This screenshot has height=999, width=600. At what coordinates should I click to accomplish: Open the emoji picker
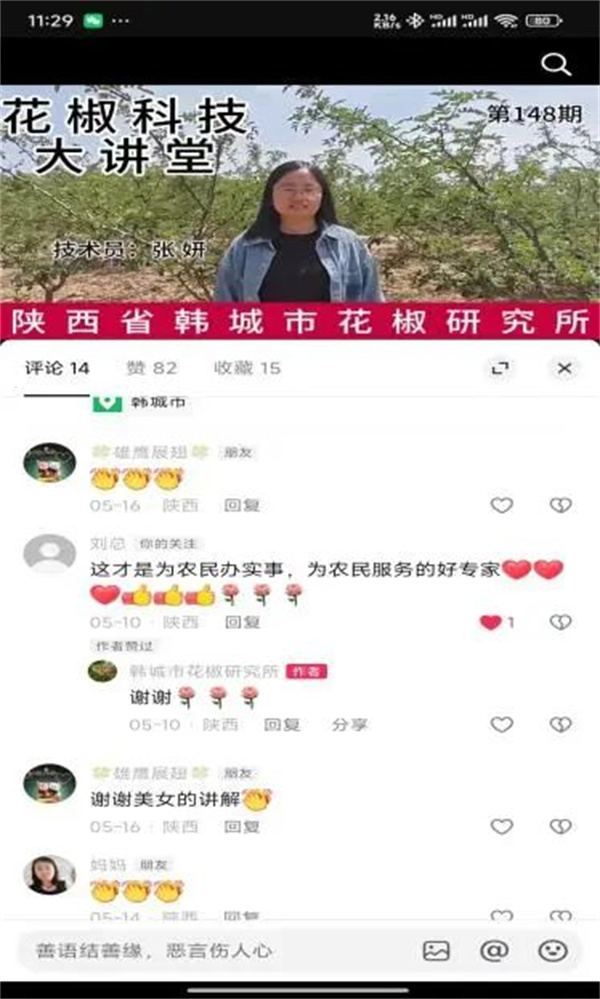(x=552, y=950)
